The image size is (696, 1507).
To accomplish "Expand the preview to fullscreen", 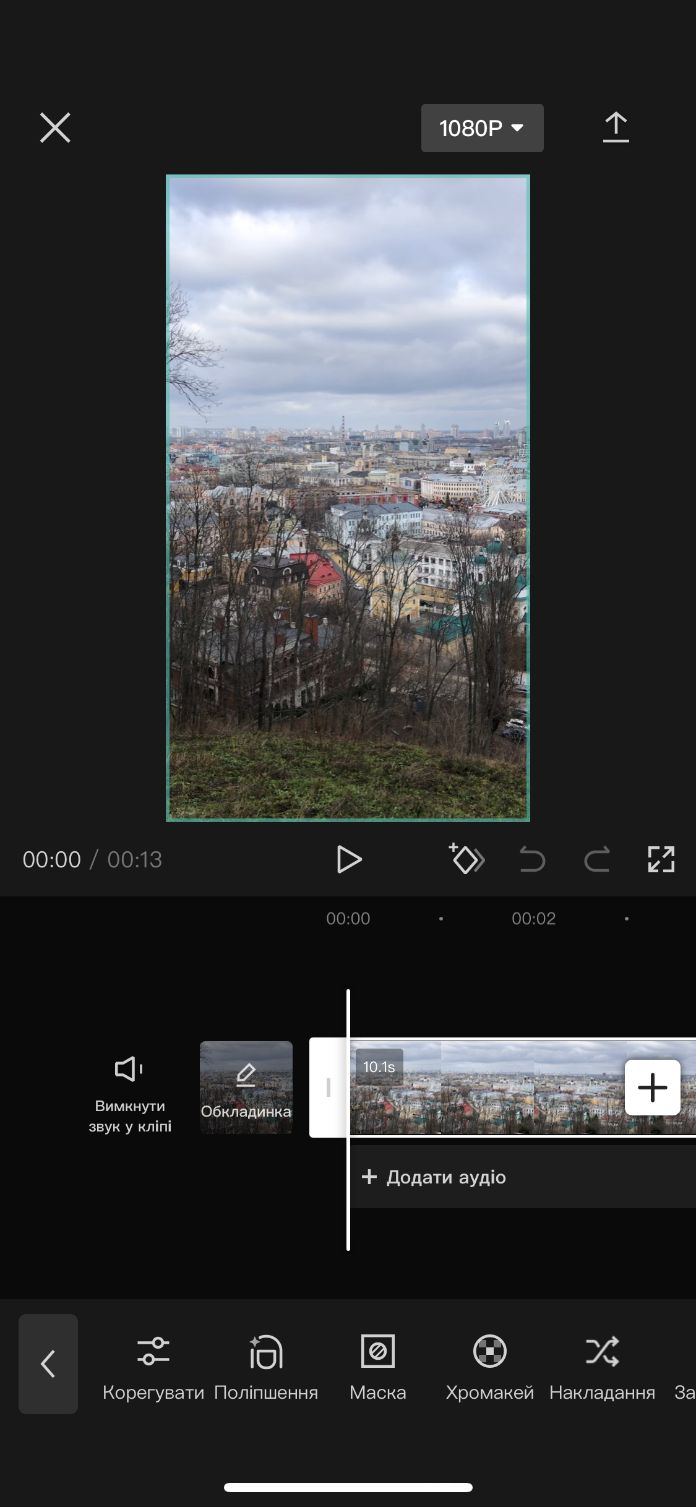I will [661, 859].
